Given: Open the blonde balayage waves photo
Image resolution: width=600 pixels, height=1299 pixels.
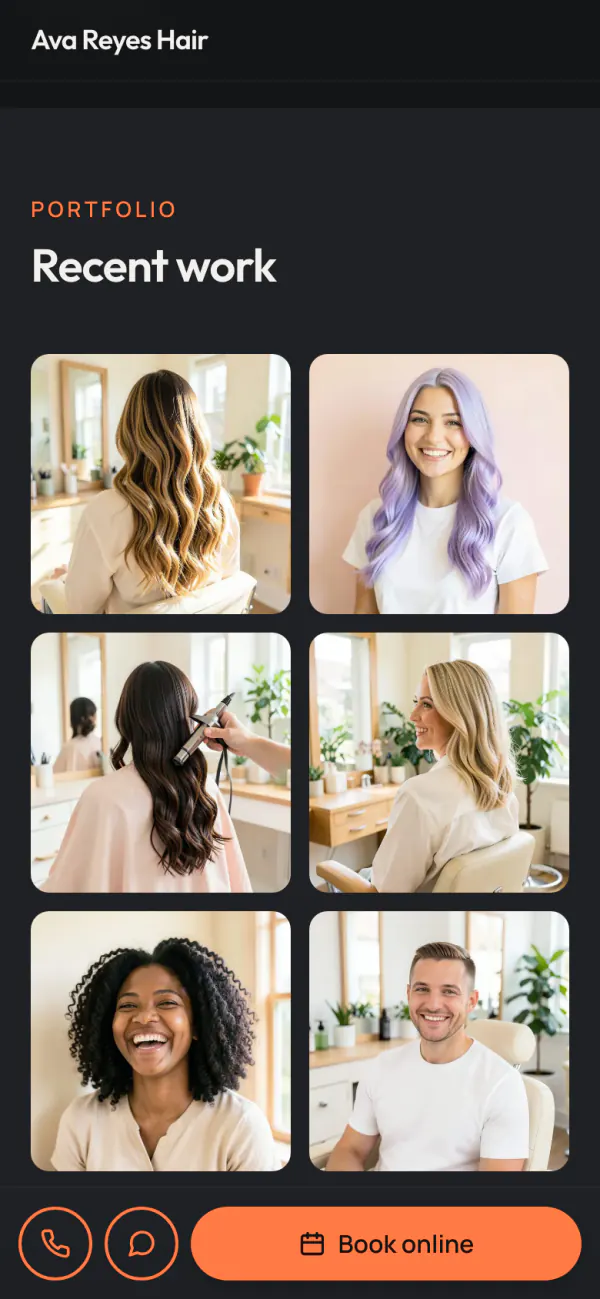Looking at the screenshot, I should [x=161, y=484].
